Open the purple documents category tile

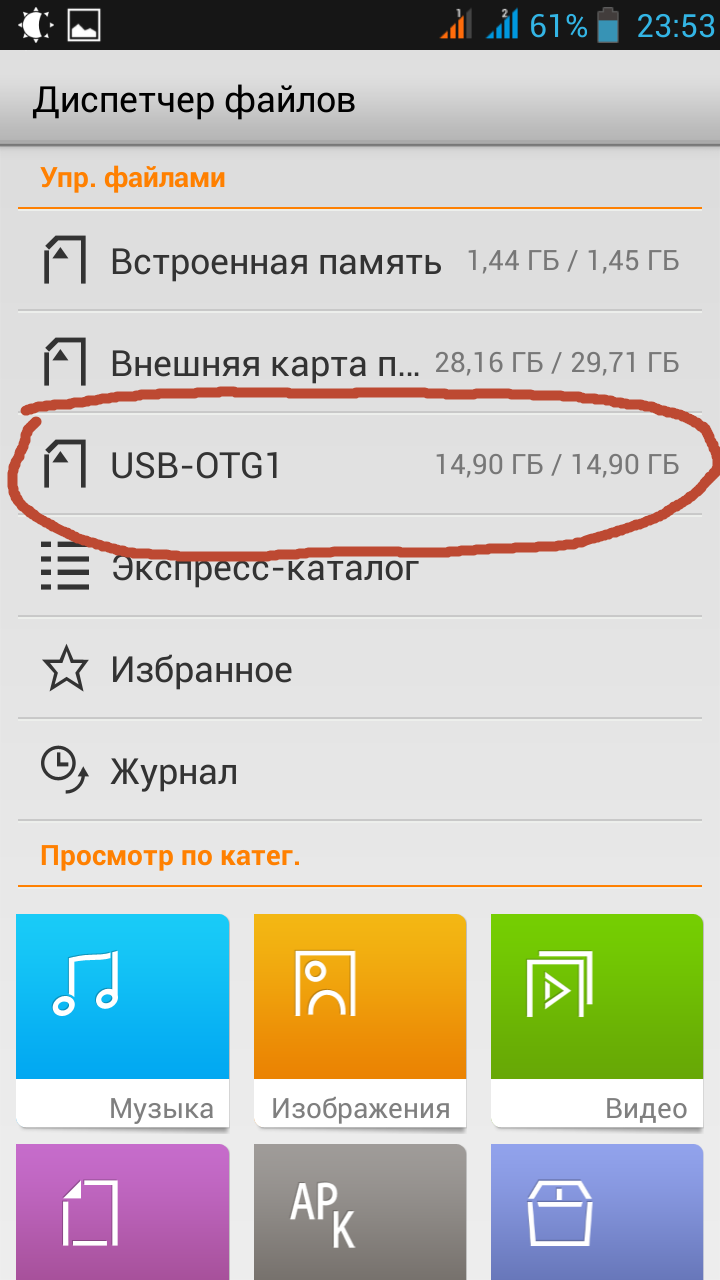123,1212
